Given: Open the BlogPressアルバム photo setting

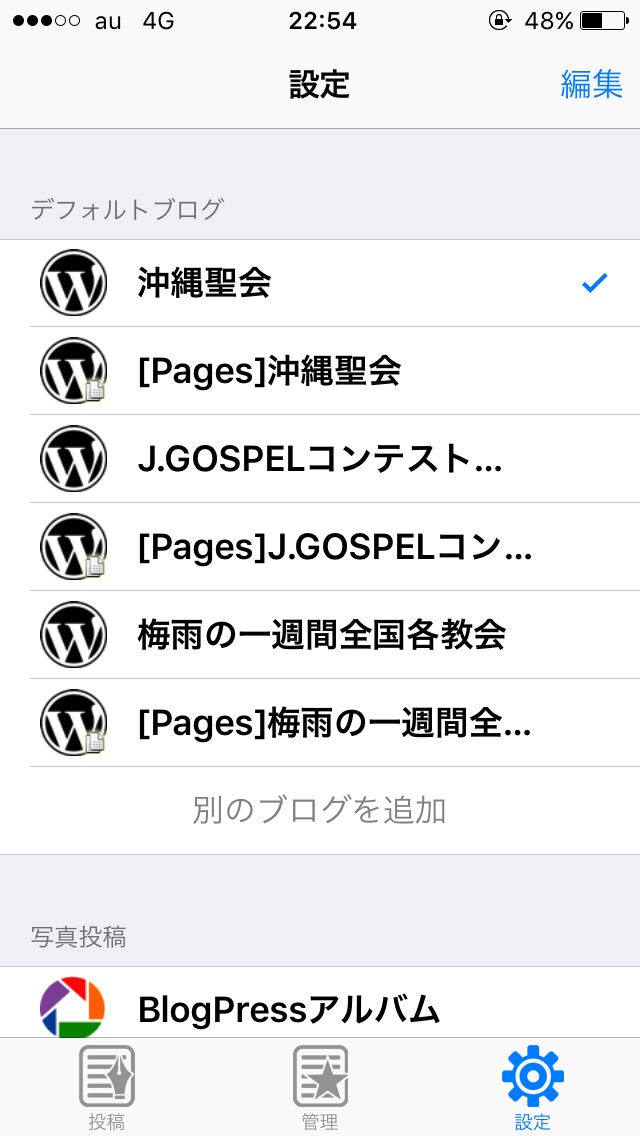Looking at the screenshot, I should click(320, 1008).
